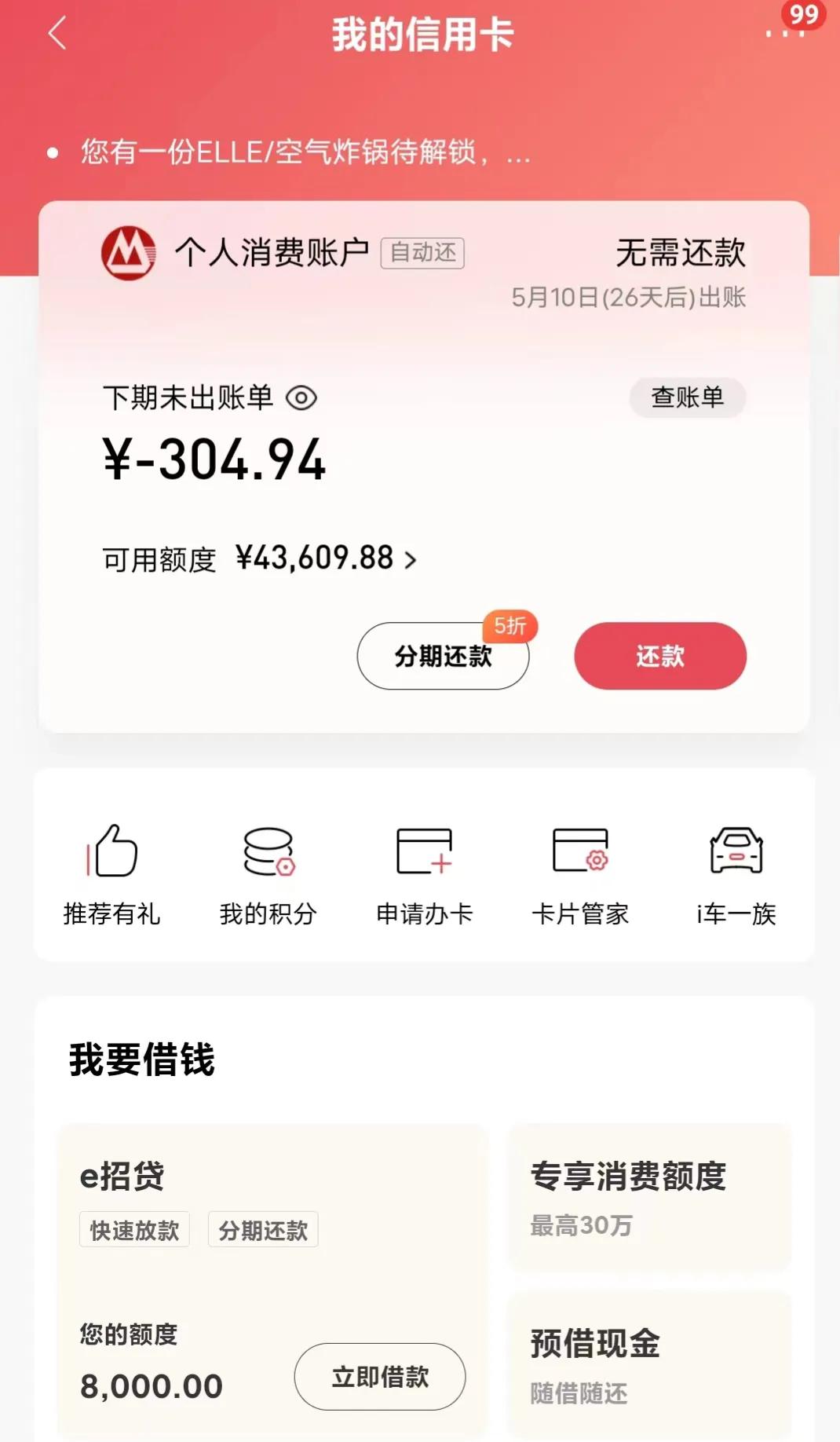Select the 分期还款 tag under e招贷
Screen dimensions: 840x1442
(x=263, y=1229)
